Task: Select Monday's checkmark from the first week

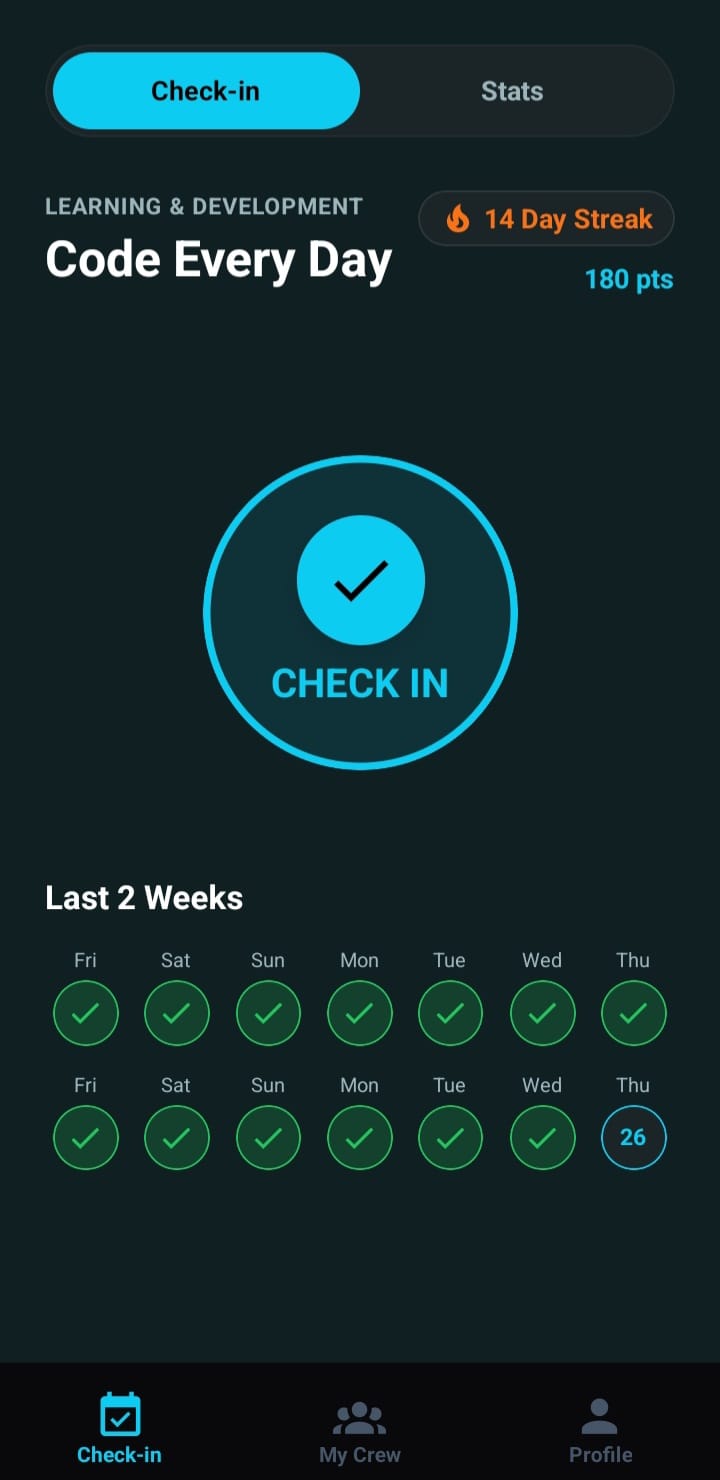Action: point(359,1013)
